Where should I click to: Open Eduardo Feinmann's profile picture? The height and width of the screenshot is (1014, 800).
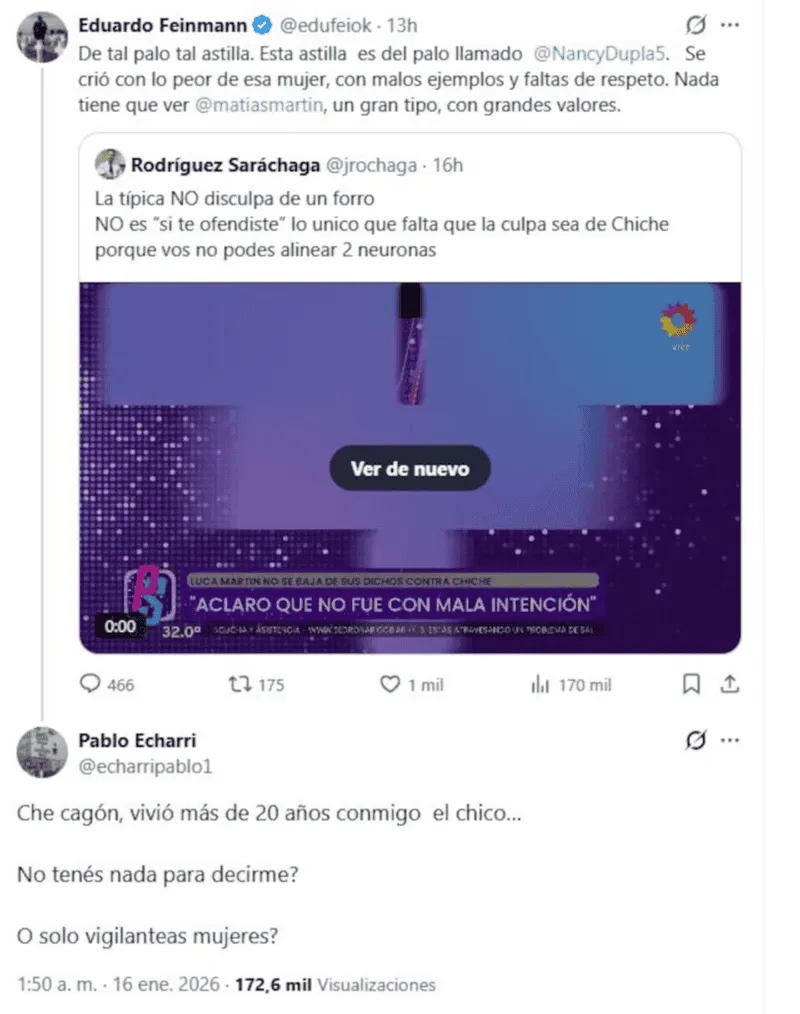(x=43, y=38)
